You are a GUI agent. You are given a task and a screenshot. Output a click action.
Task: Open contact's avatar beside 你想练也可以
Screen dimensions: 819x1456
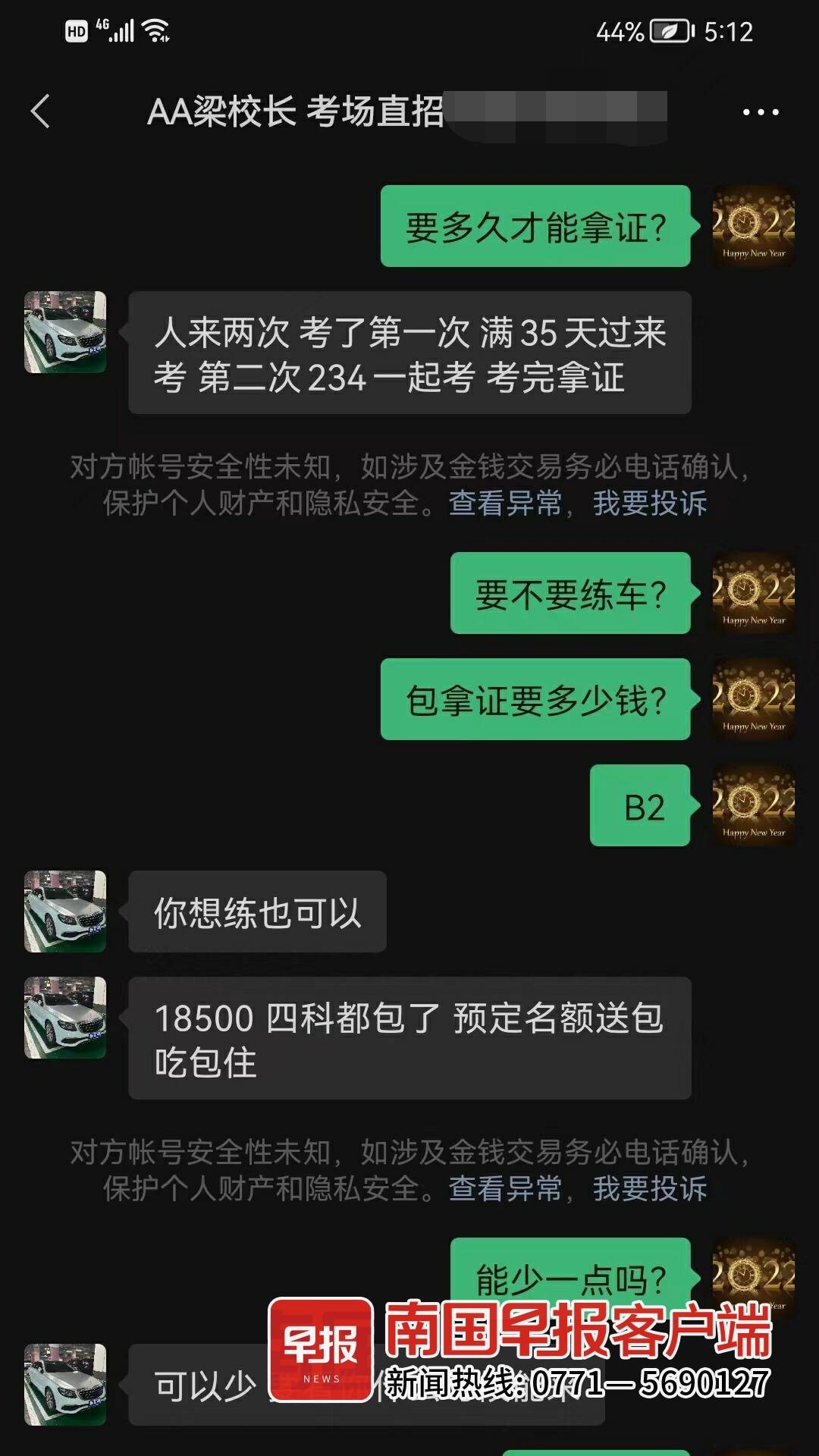65,912
